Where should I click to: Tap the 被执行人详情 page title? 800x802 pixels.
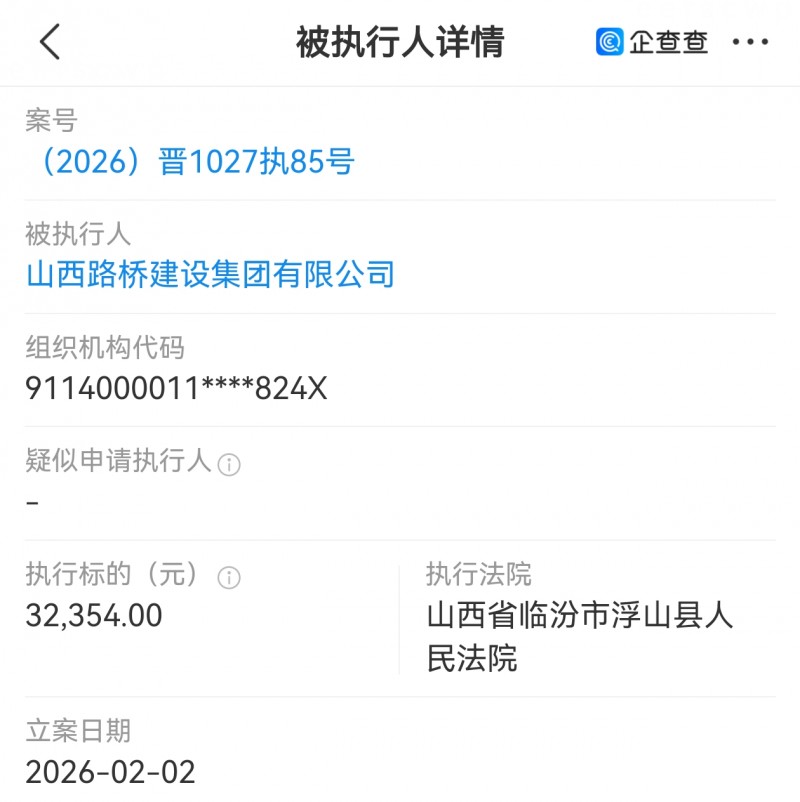(400, 42)
